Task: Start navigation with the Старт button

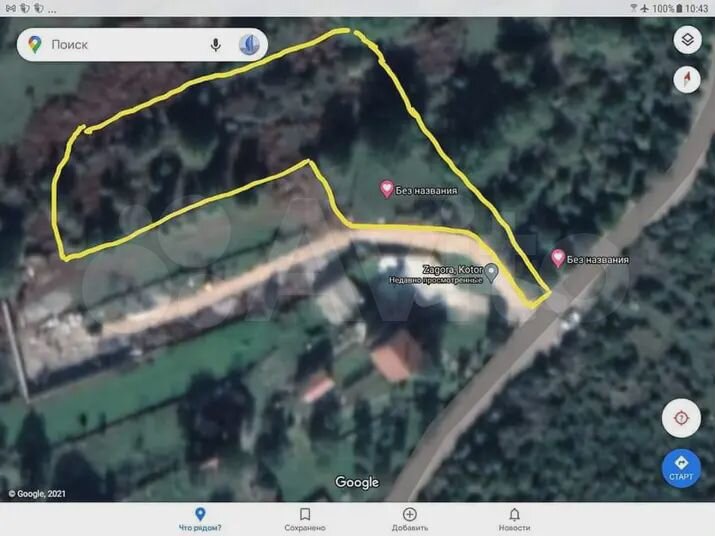Action: pyautogui.click(x=681, y=467)
